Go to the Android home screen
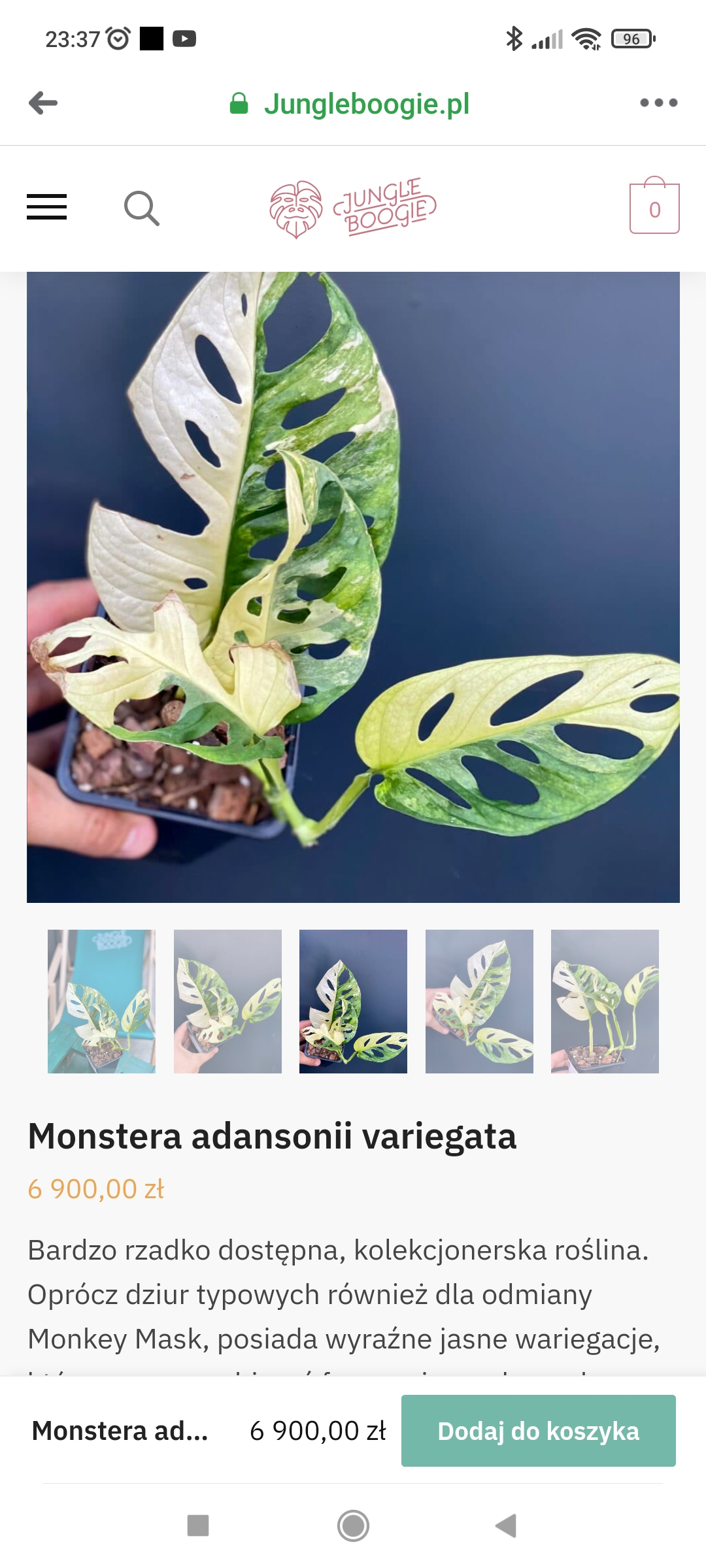 [353, 1526]
